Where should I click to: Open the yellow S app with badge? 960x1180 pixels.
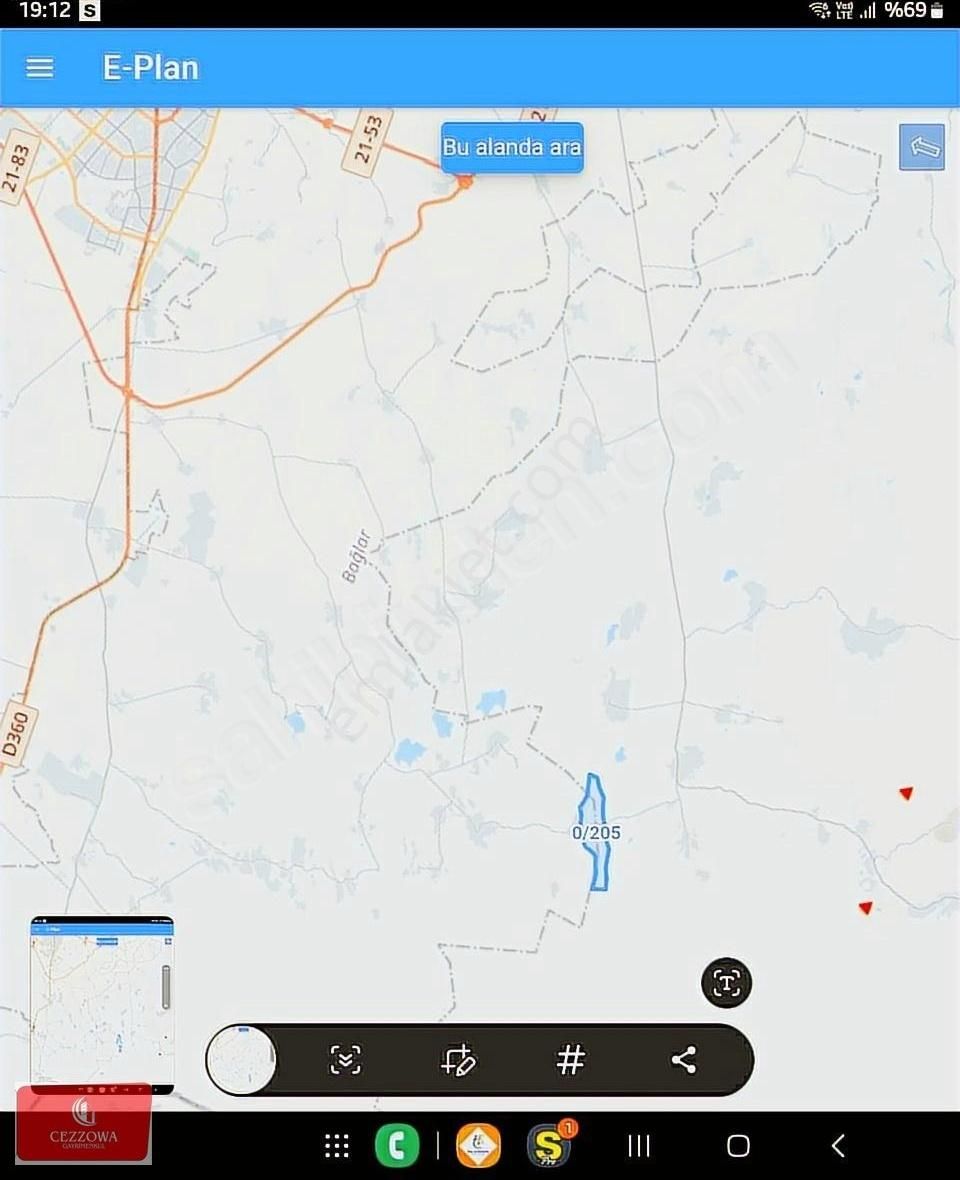(x=549, y=1146)
